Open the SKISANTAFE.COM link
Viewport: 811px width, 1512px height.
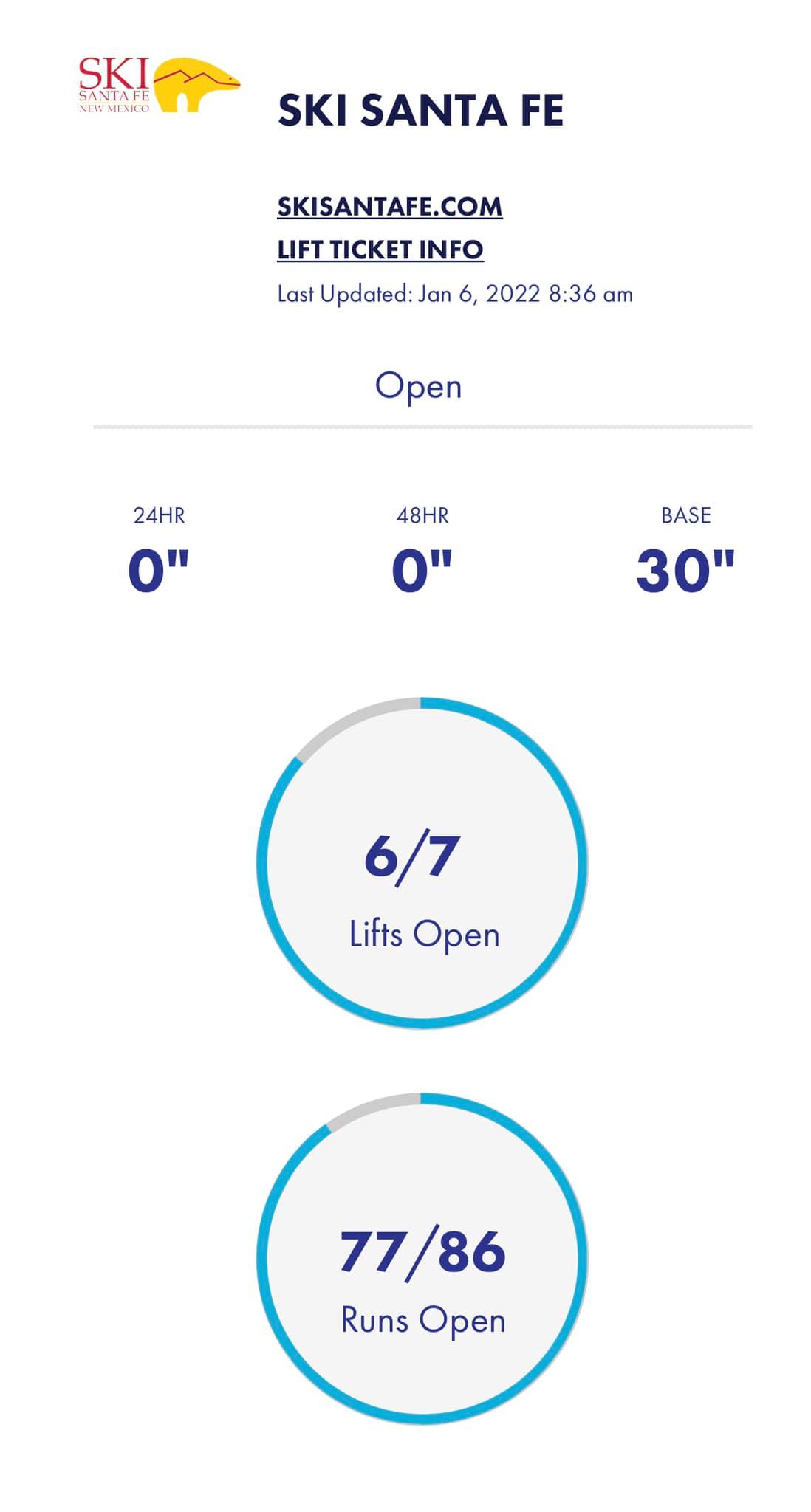tap(390, 207)
